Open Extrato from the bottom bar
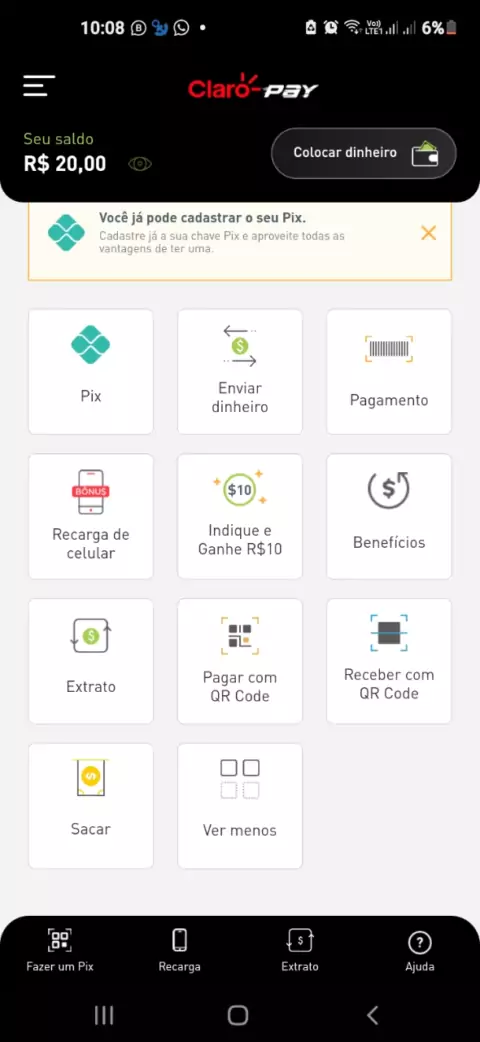Viewport: 480px width, 1042px height. click(x=300, y=950)
